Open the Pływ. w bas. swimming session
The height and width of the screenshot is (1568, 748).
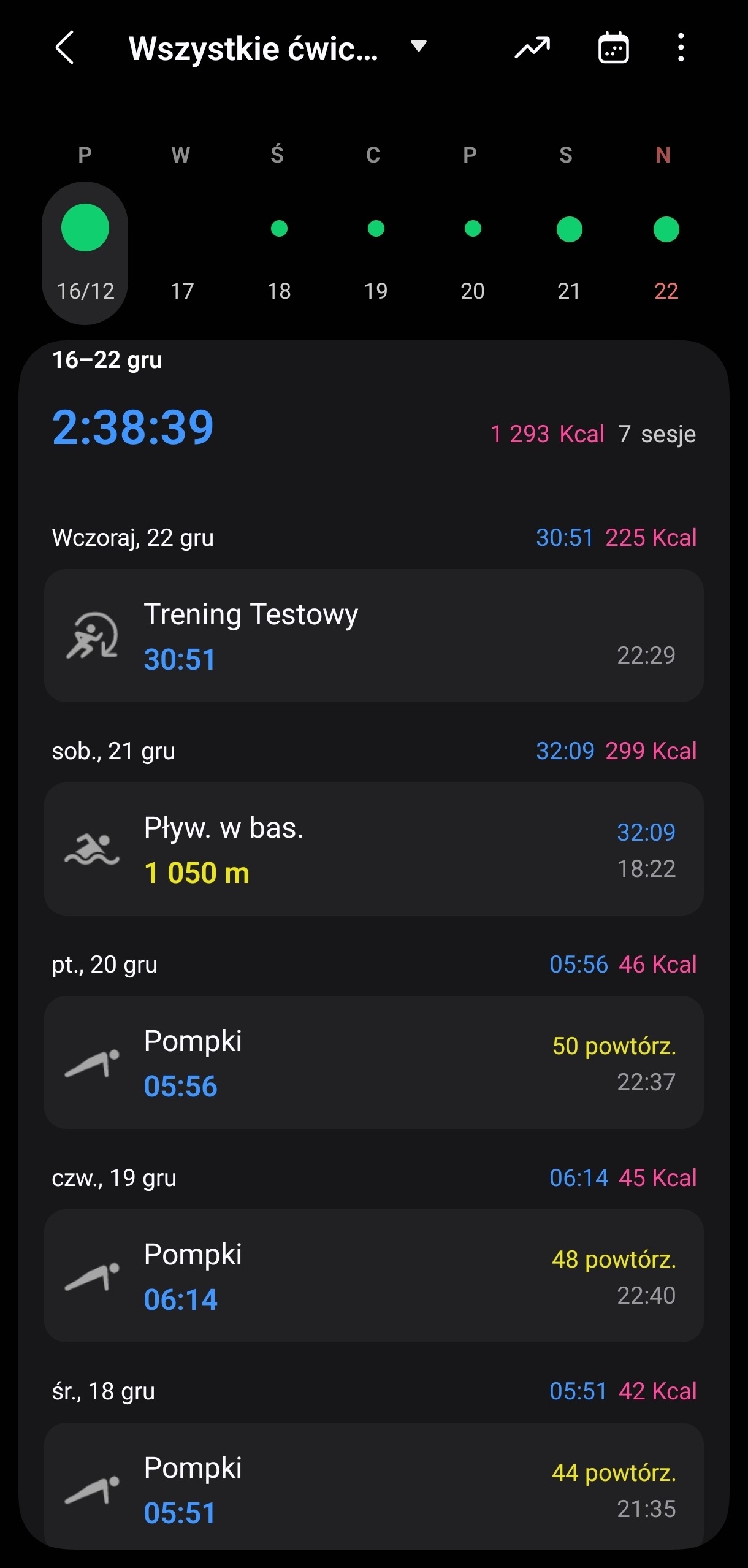point(373,849)
